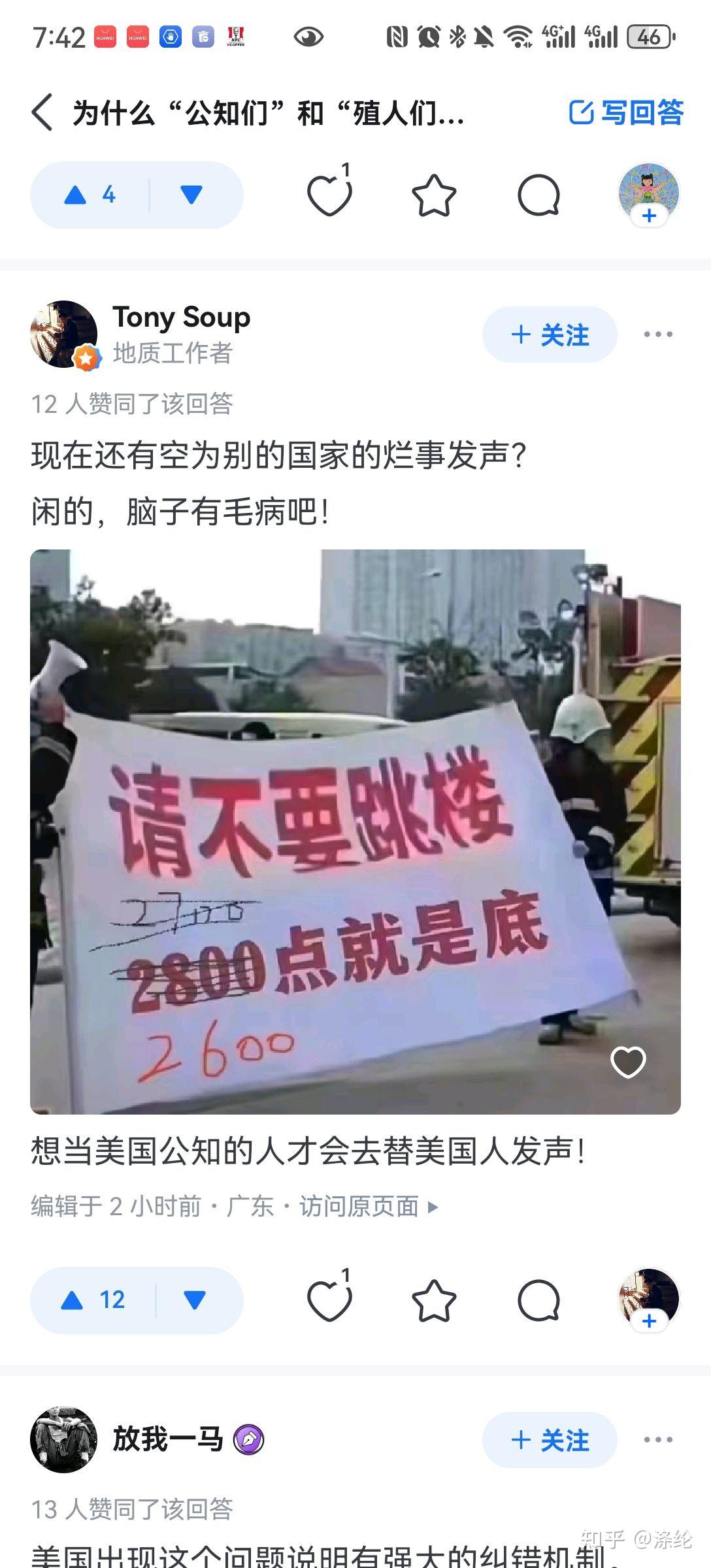Open the more options menu on Tony Soup's answer
The width and height of the screenshot is (711, 1568).
[657, 335]
